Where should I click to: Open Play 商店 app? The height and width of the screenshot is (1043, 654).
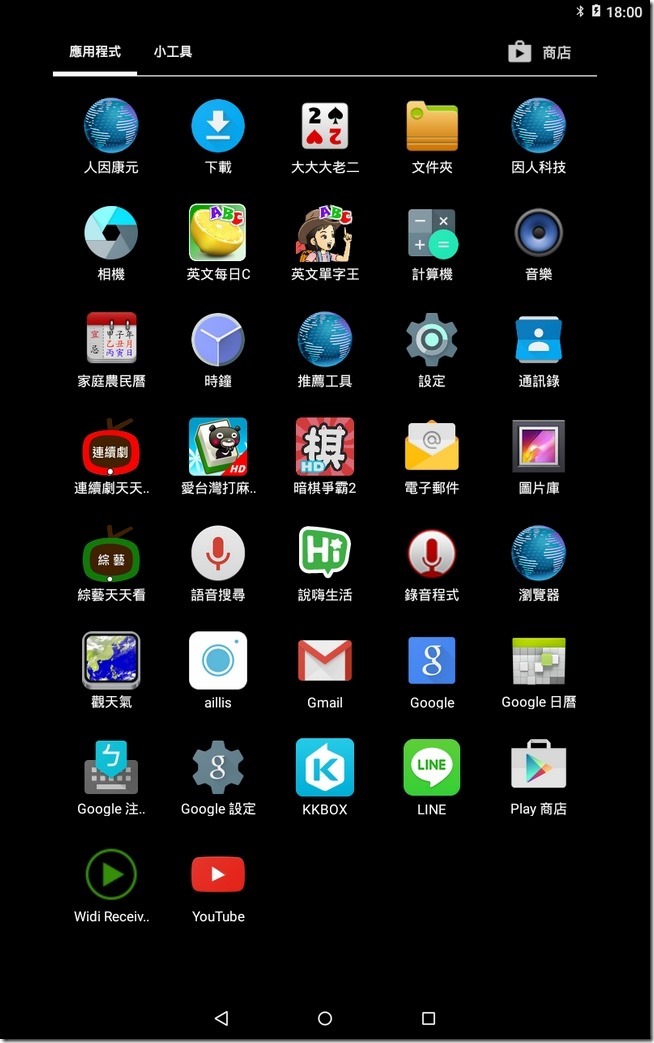point(539,768)
